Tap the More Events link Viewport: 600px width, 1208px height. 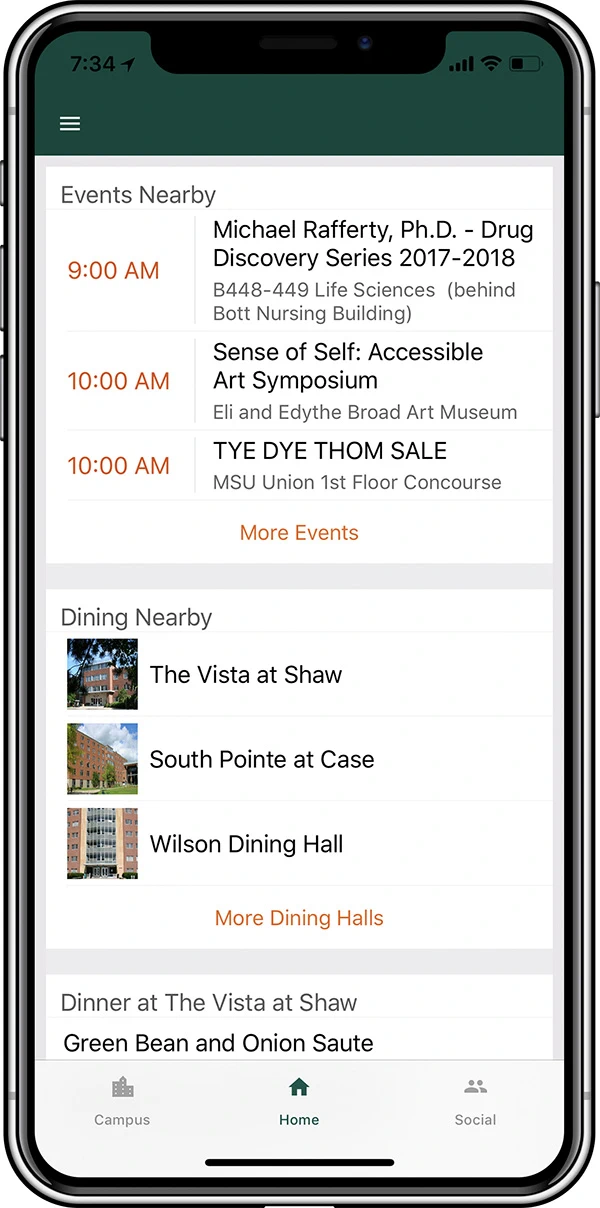pos(299,533)
